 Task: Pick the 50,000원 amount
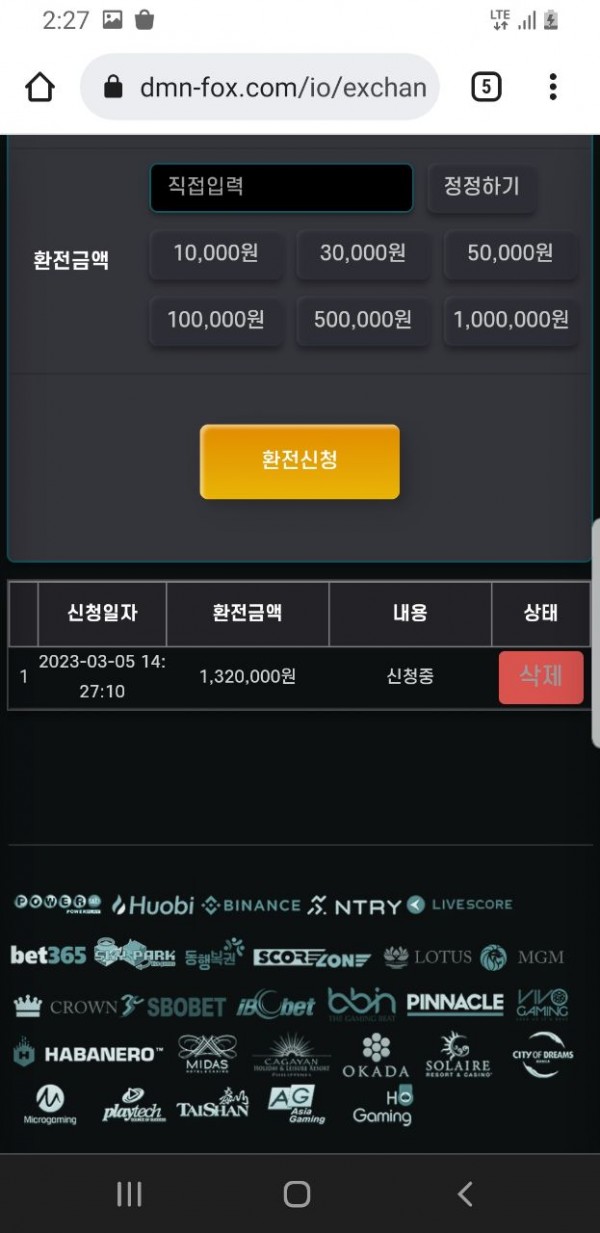coord(510,254)
